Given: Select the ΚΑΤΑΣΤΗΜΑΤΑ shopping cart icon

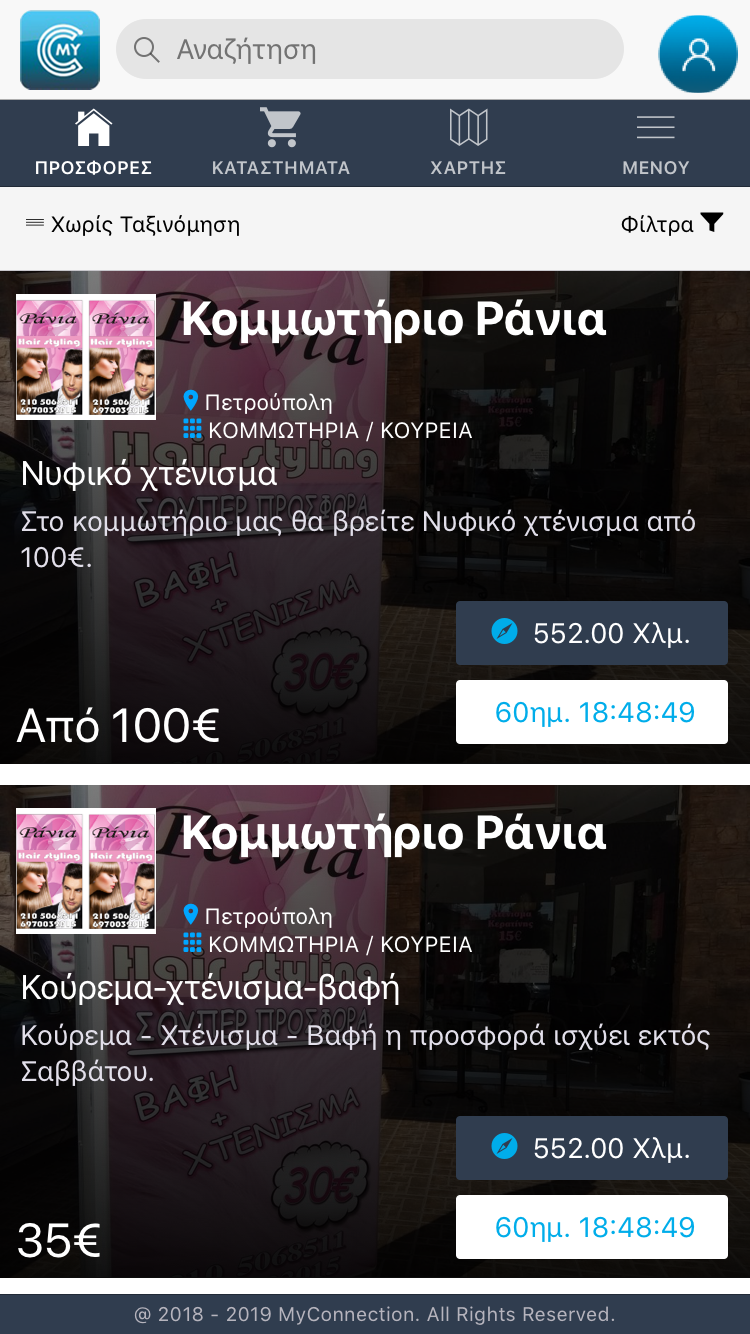Looking at the screenshot, I should tap(280, 125).
